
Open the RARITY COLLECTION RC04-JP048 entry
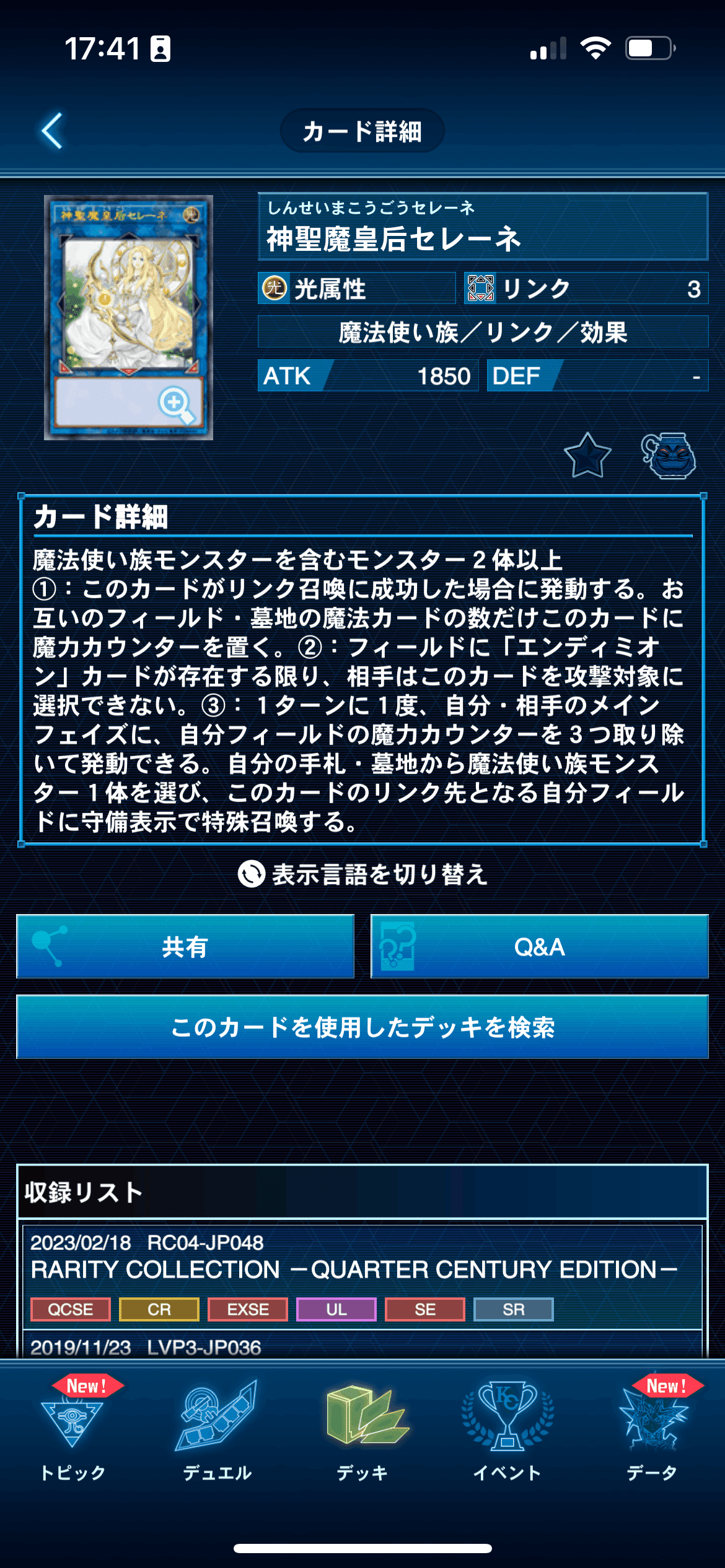(x=362, y=1277)
